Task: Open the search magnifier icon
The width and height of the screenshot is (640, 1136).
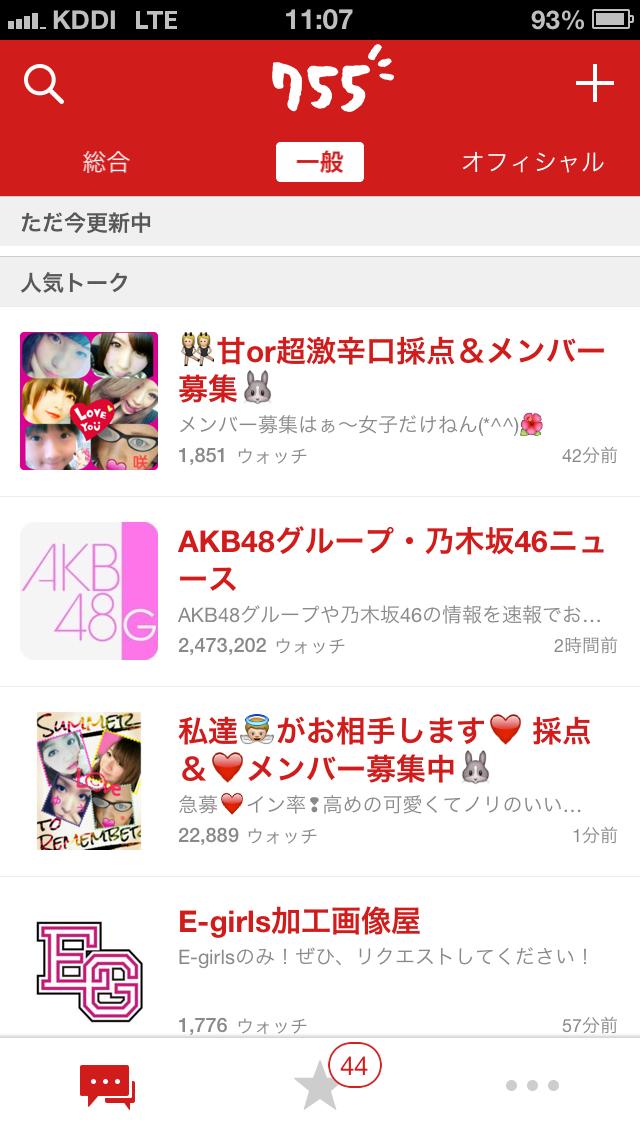Action: click(x=43, y=85)
